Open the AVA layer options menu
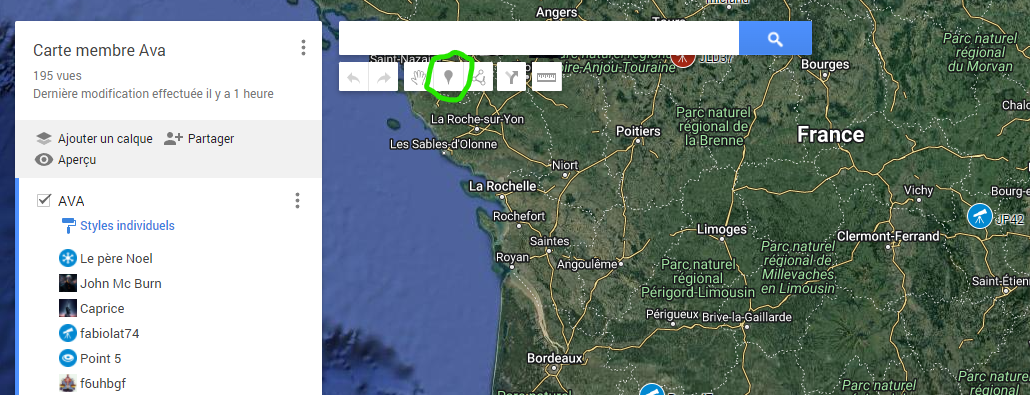 coord(298,200)
